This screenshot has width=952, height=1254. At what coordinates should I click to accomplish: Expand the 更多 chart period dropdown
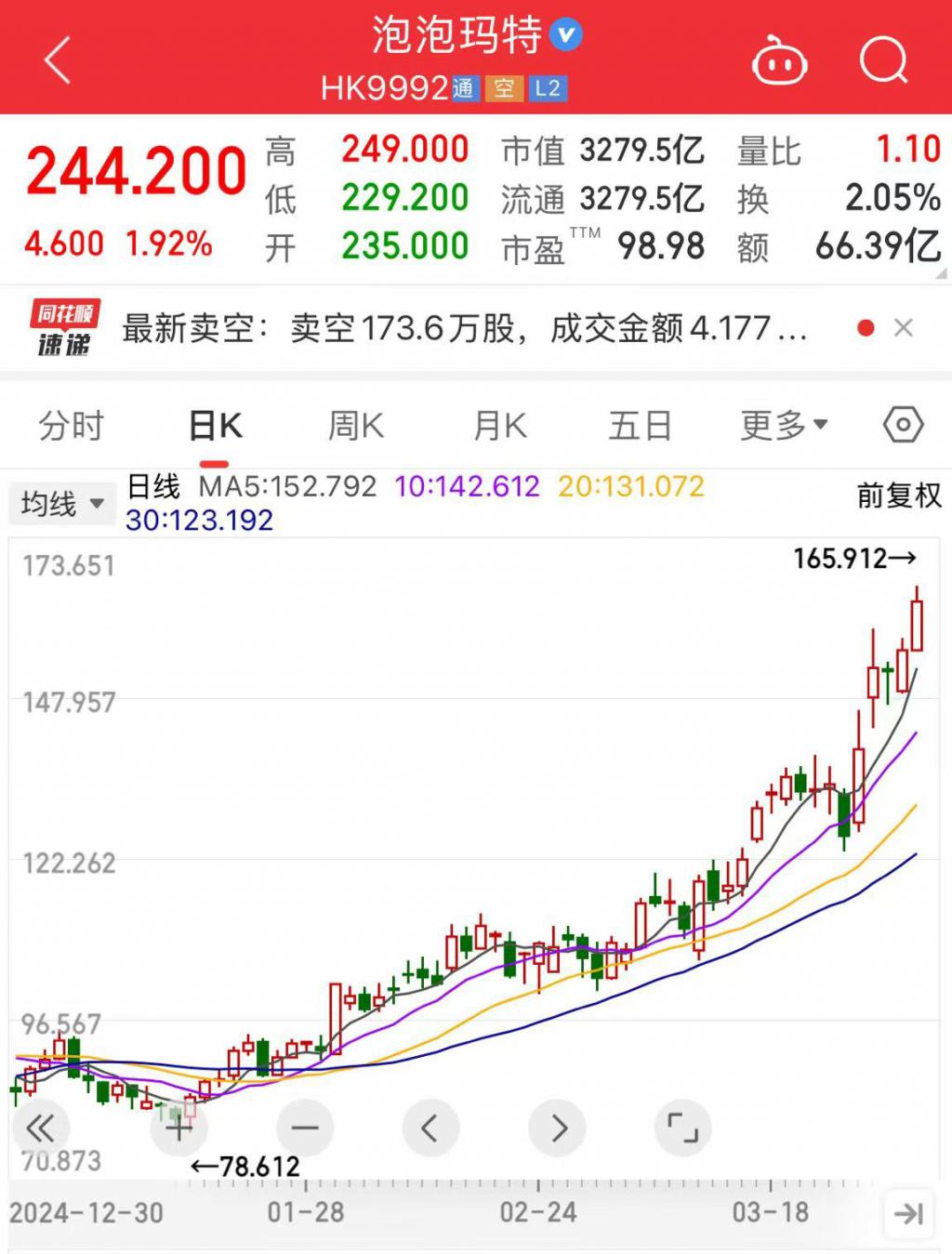783,426
